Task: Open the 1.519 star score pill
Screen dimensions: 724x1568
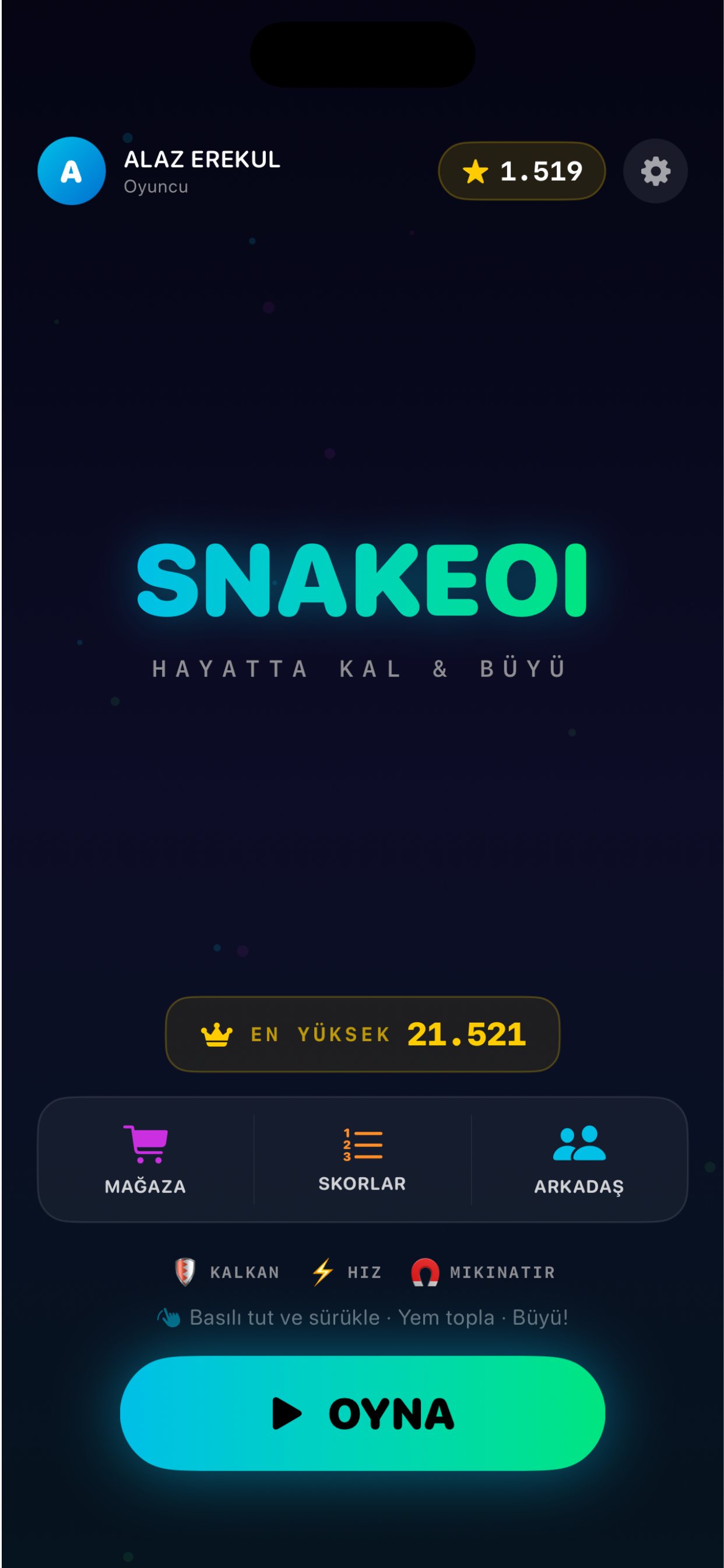Action: pyautogui.click(x=522, y=171)
